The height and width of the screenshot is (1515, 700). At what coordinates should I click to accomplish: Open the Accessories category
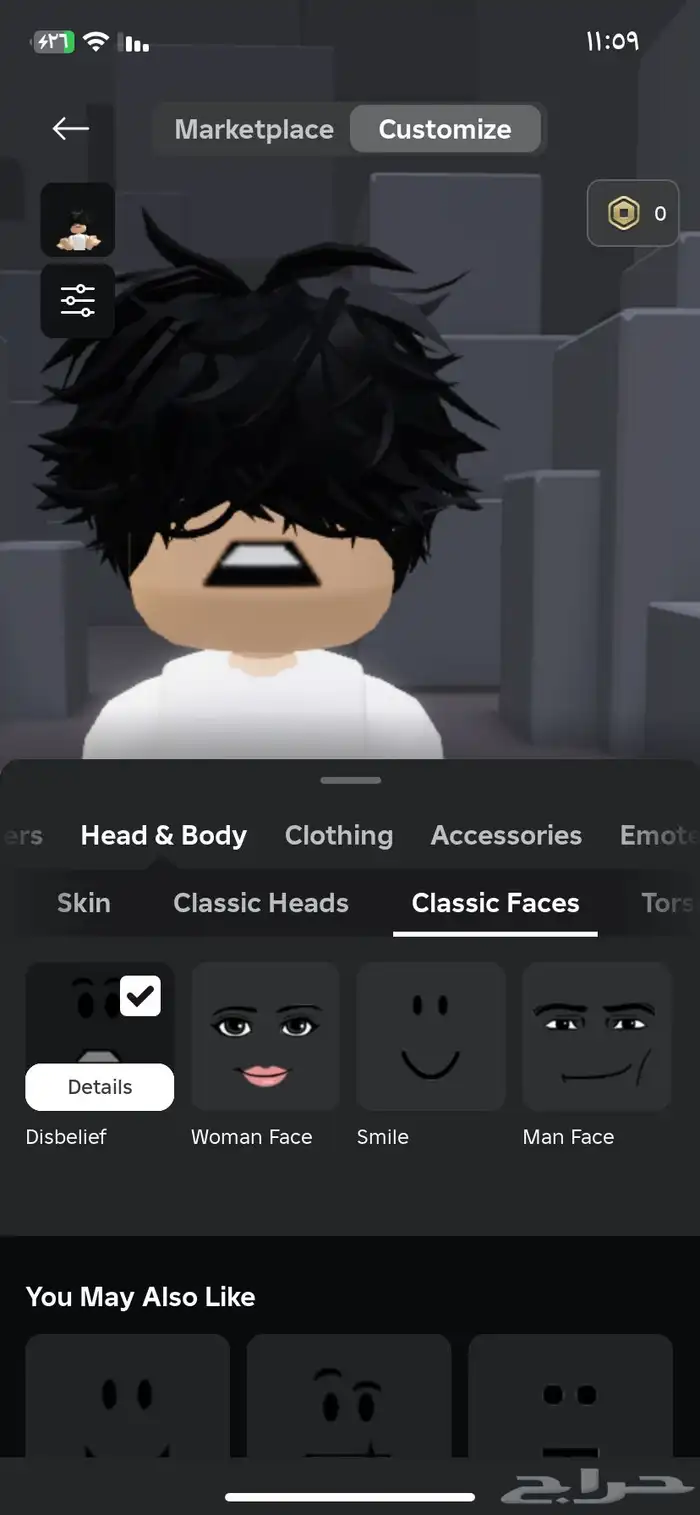pos(506,835)
